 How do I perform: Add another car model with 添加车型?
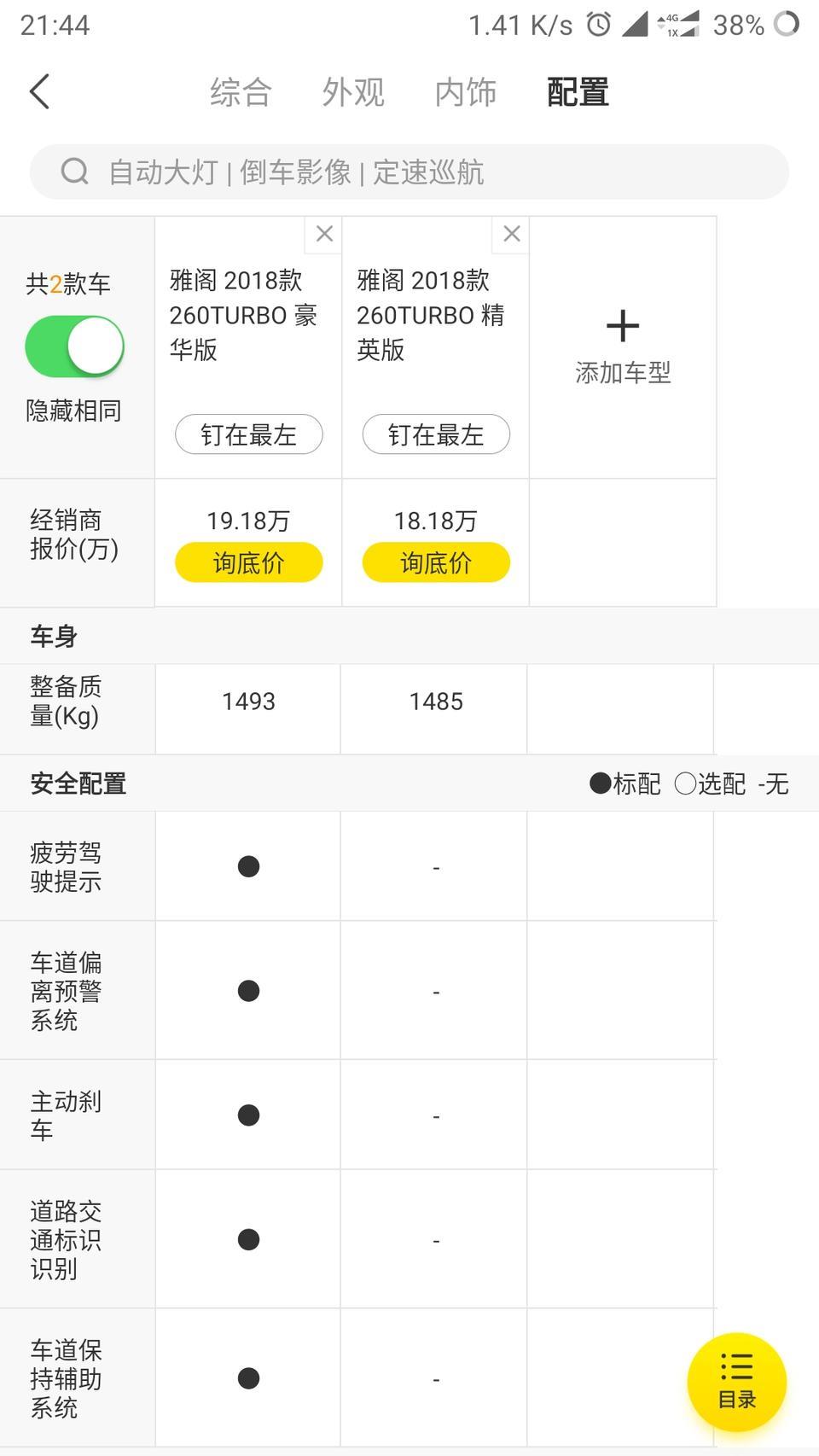(x=623, y=347)
